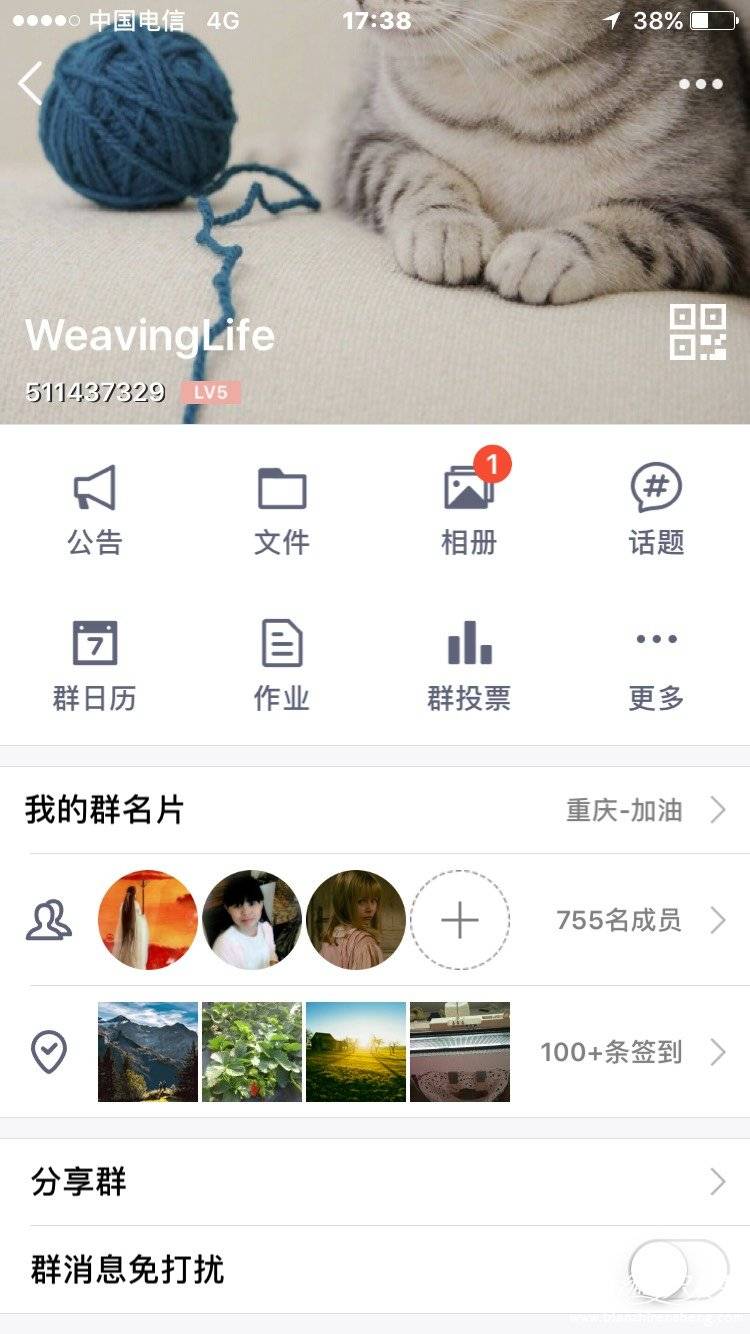Open 群日历 group calendar
This screenshot has width=750, height=1334.
[x=95, y=665]
